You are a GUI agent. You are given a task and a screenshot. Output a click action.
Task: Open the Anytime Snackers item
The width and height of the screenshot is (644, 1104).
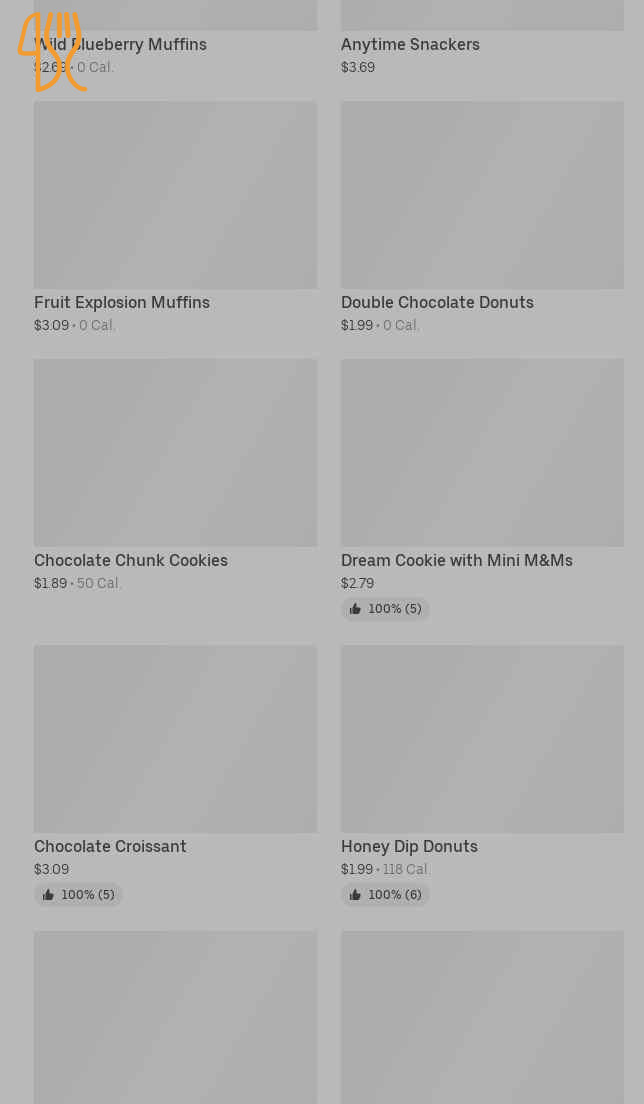(x=482, y=39)
